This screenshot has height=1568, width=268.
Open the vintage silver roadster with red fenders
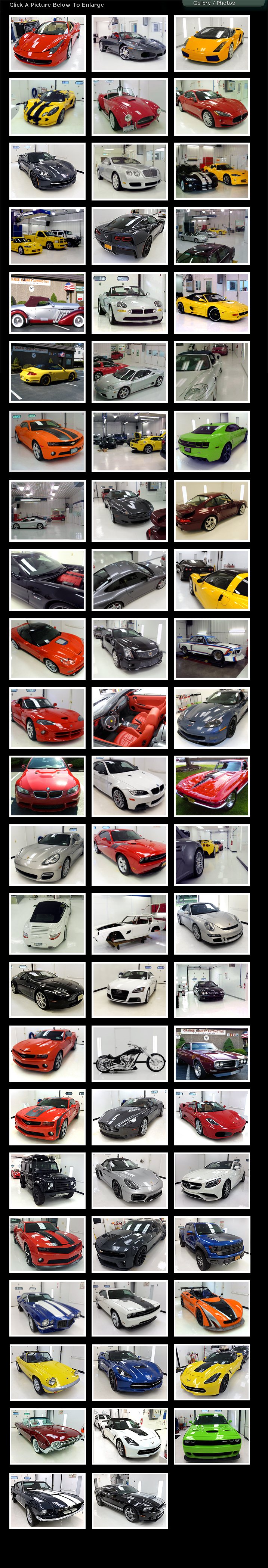(47, 302)
